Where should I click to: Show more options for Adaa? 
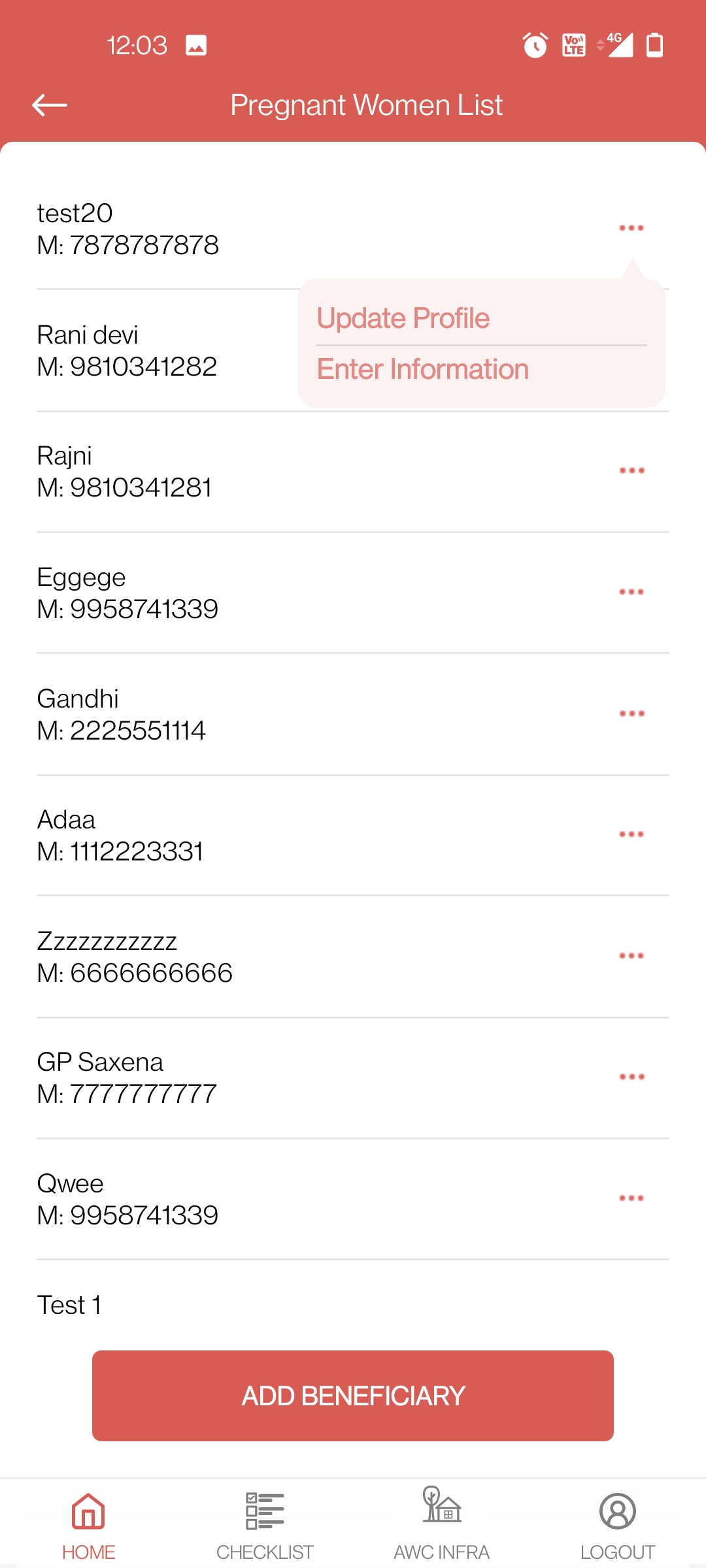click(631, 834)
